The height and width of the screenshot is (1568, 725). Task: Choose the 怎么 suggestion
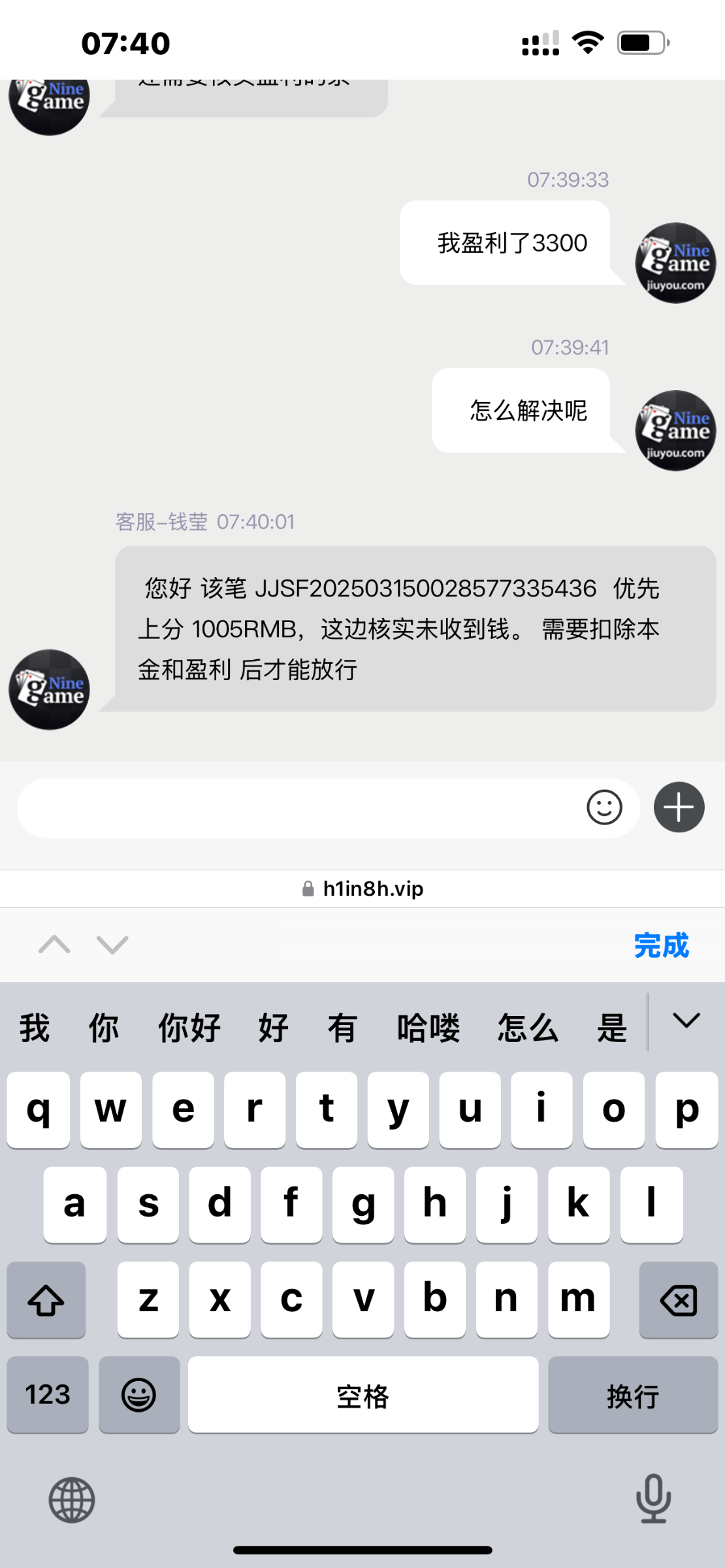(528, 1028)
